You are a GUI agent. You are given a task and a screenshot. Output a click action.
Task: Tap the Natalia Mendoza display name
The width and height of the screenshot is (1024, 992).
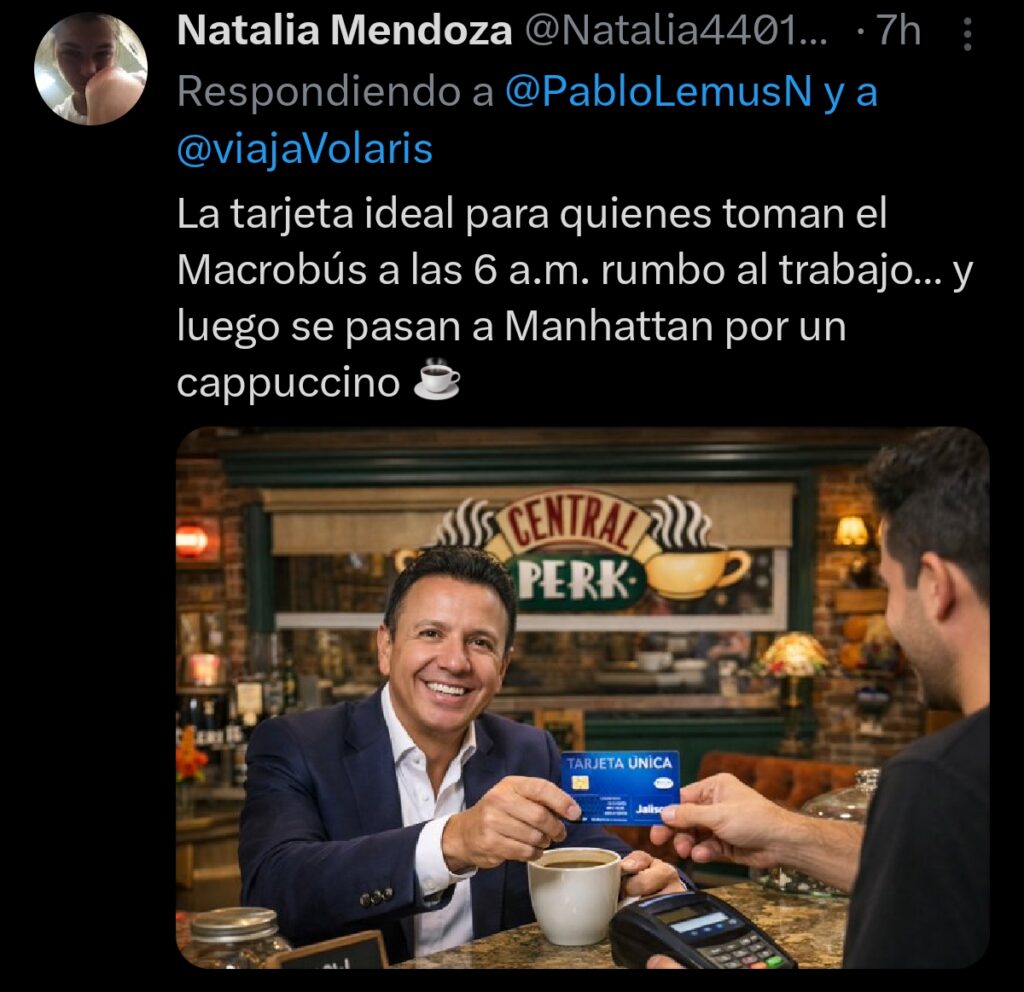pyautogui.click(x=345, y=32)
